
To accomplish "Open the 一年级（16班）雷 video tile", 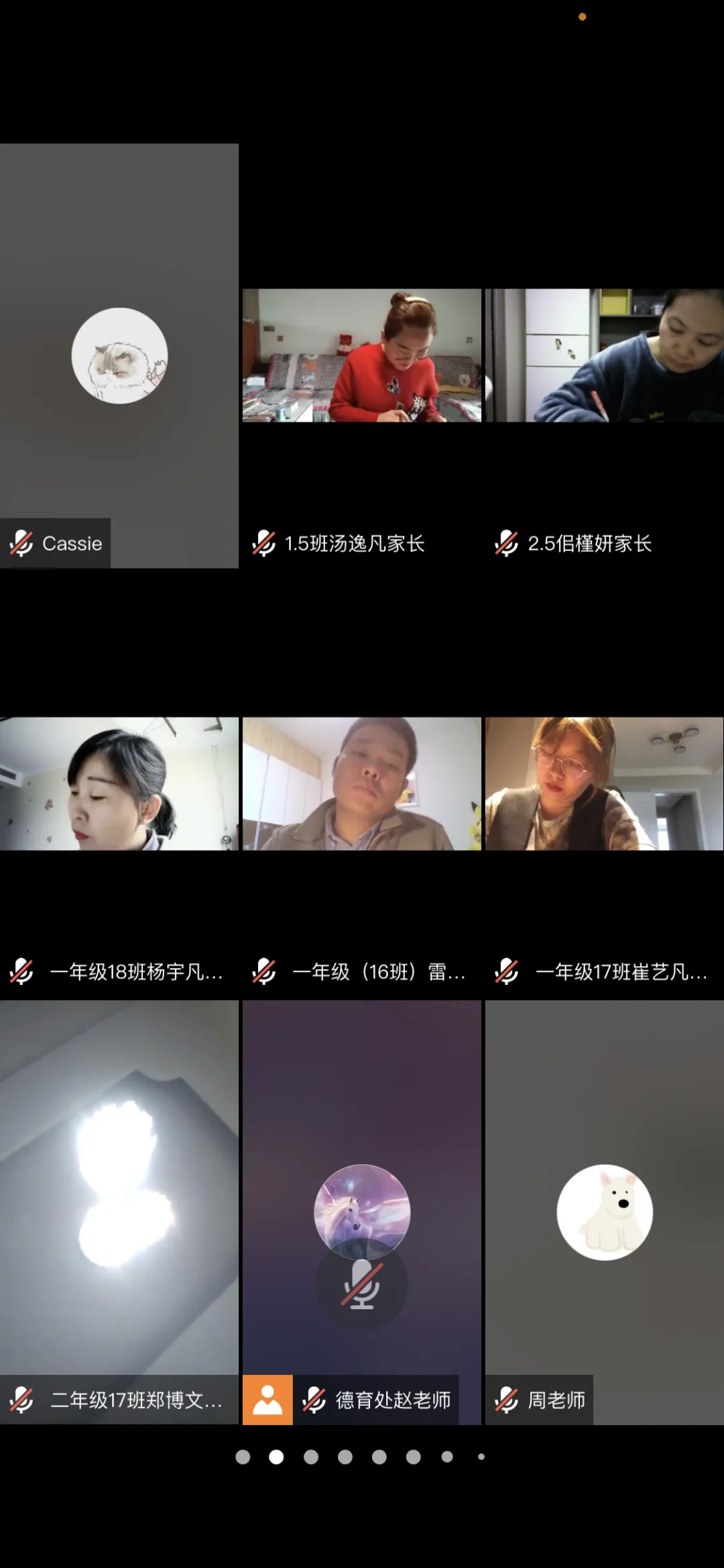I will 362,784.
